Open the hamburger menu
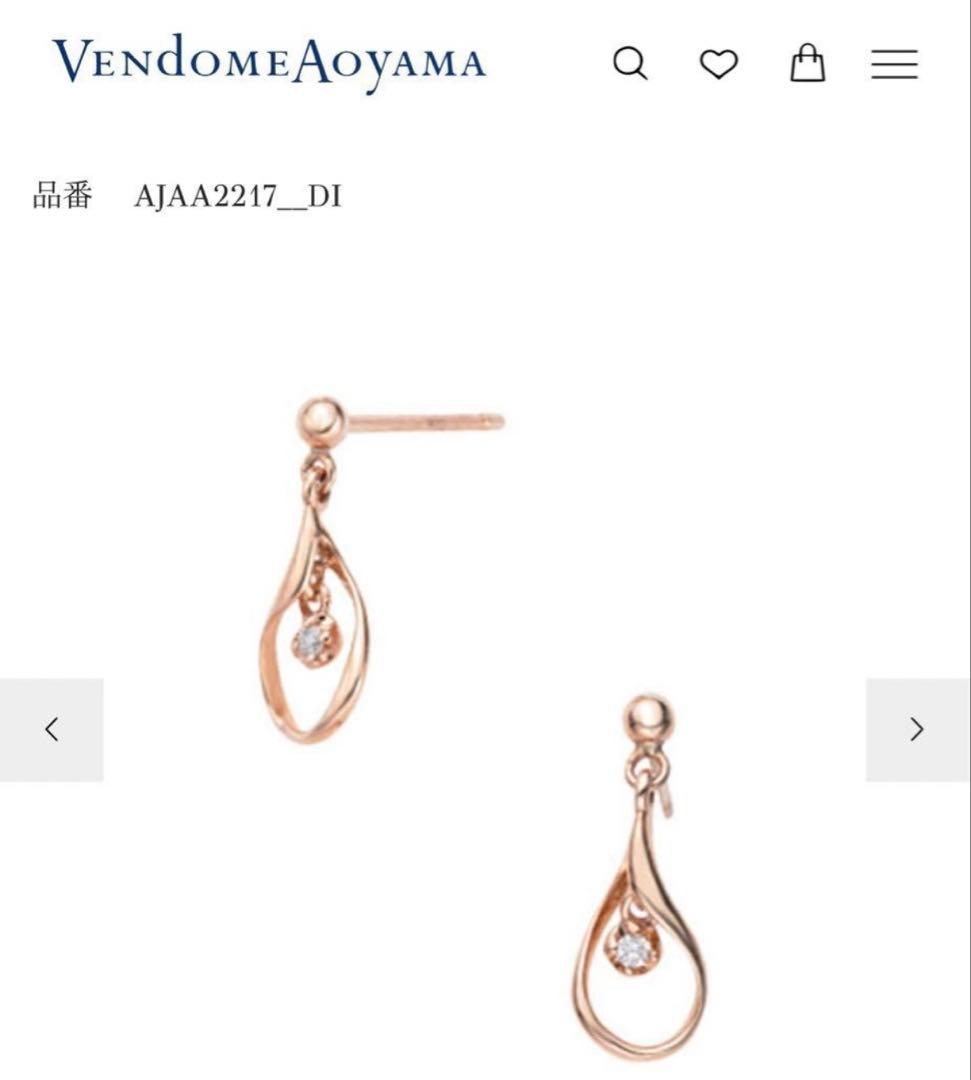Screen dimensions: 971x1080 [x=894, y=64]
